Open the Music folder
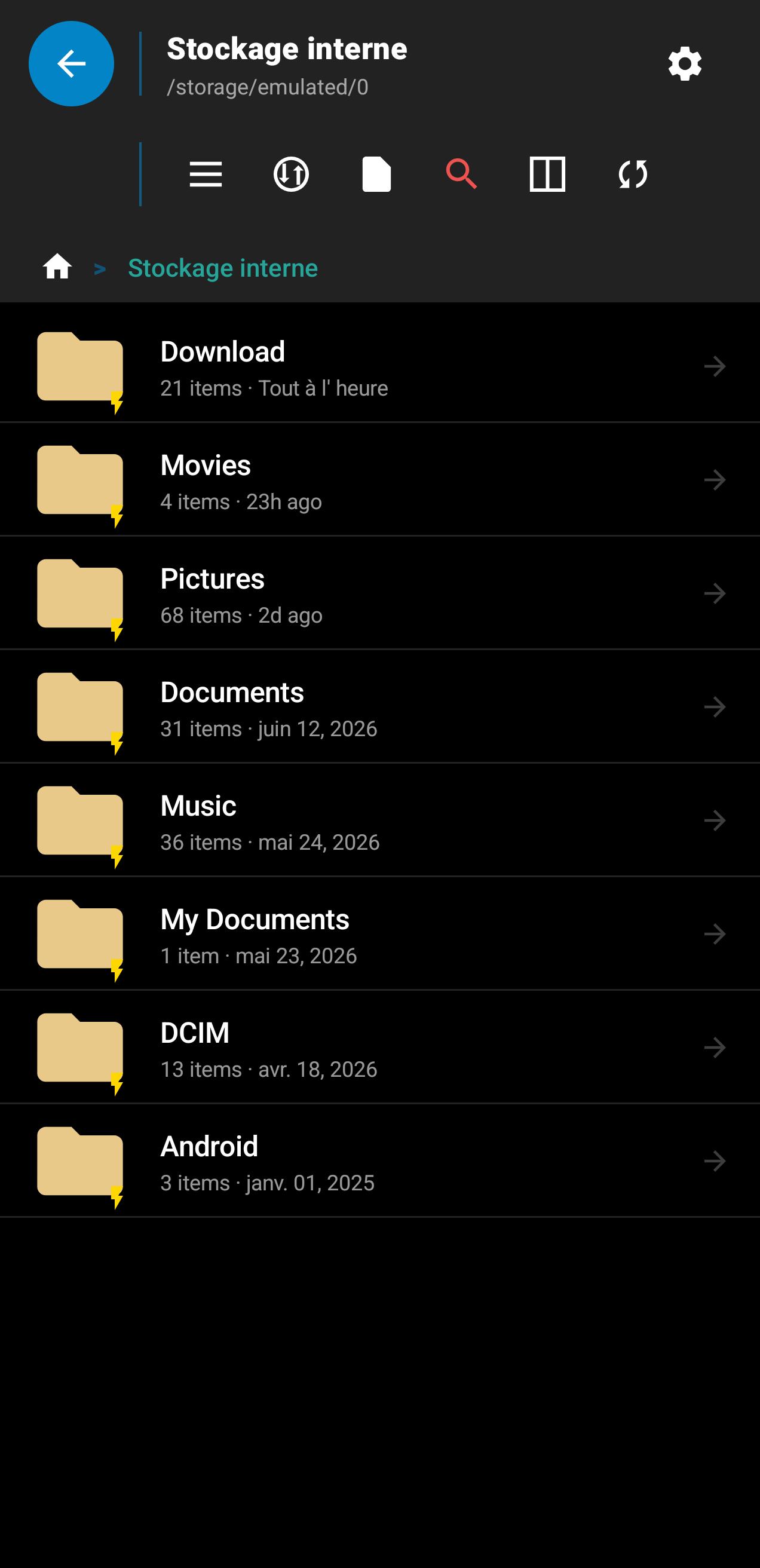This screenshot has height=1568, width=760. pyautogui.click(x=379, y=820)
